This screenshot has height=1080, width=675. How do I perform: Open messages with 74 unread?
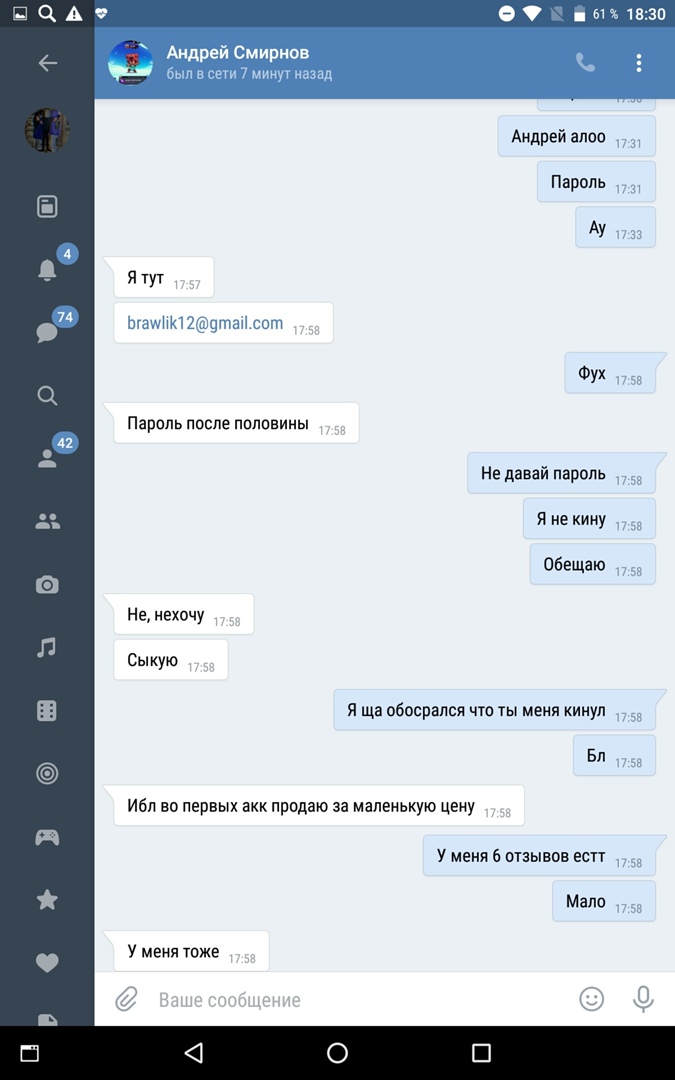coord(47,332)
